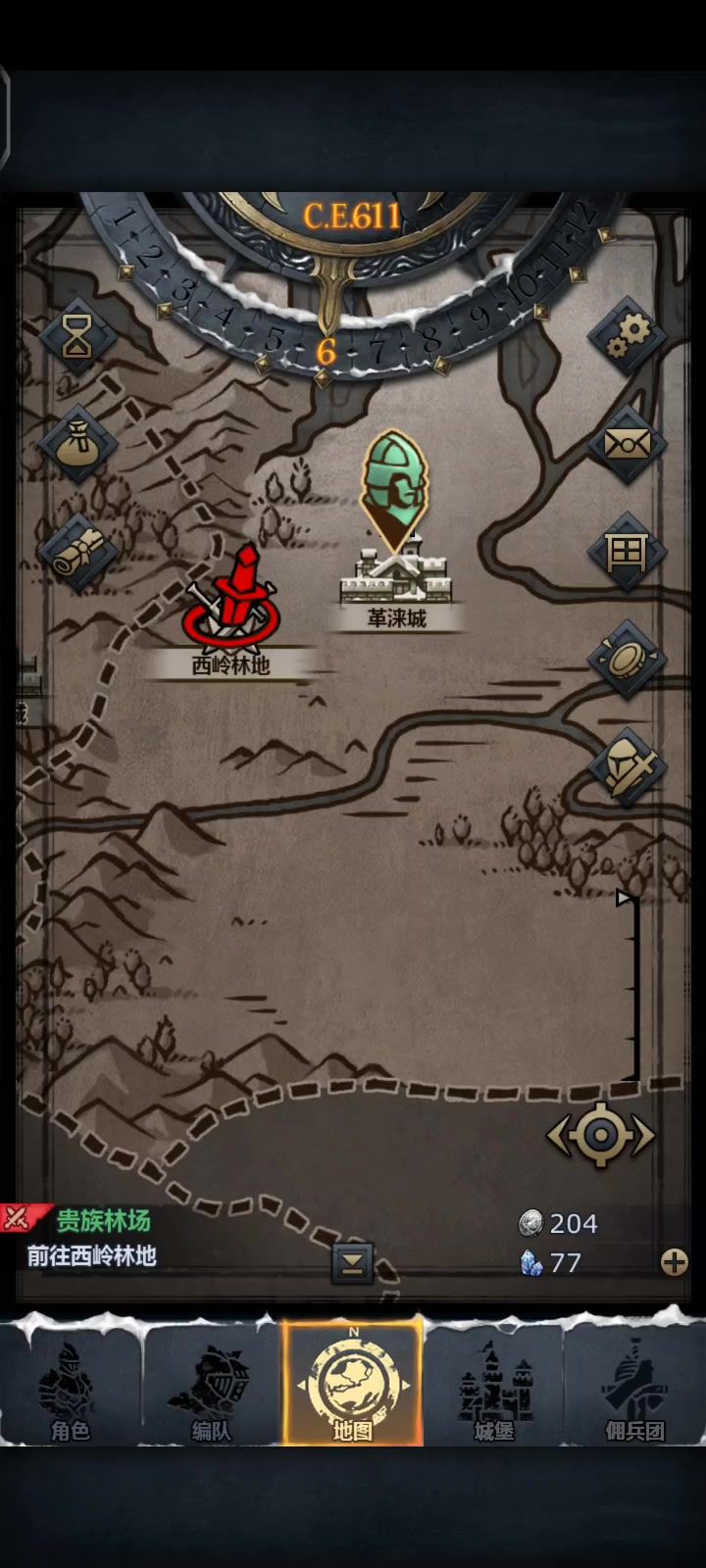
Task: Open the mail envelope
Action: point(627,444)
